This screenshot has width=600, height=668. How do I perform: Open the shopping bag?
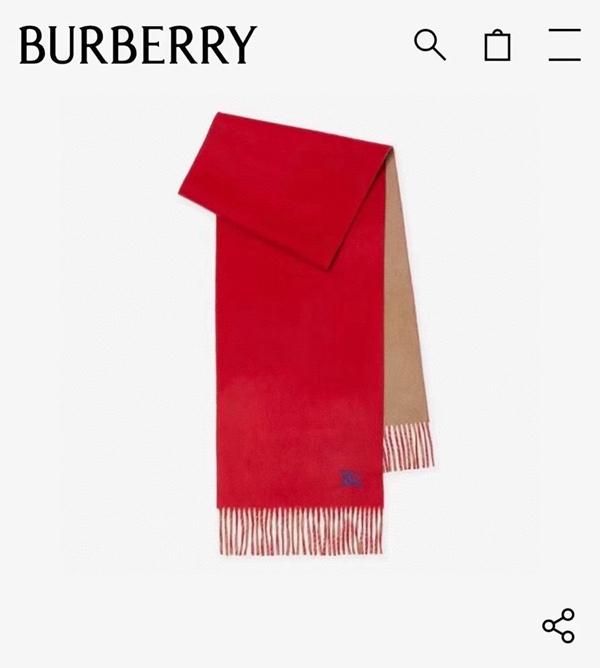coord(497,46)
